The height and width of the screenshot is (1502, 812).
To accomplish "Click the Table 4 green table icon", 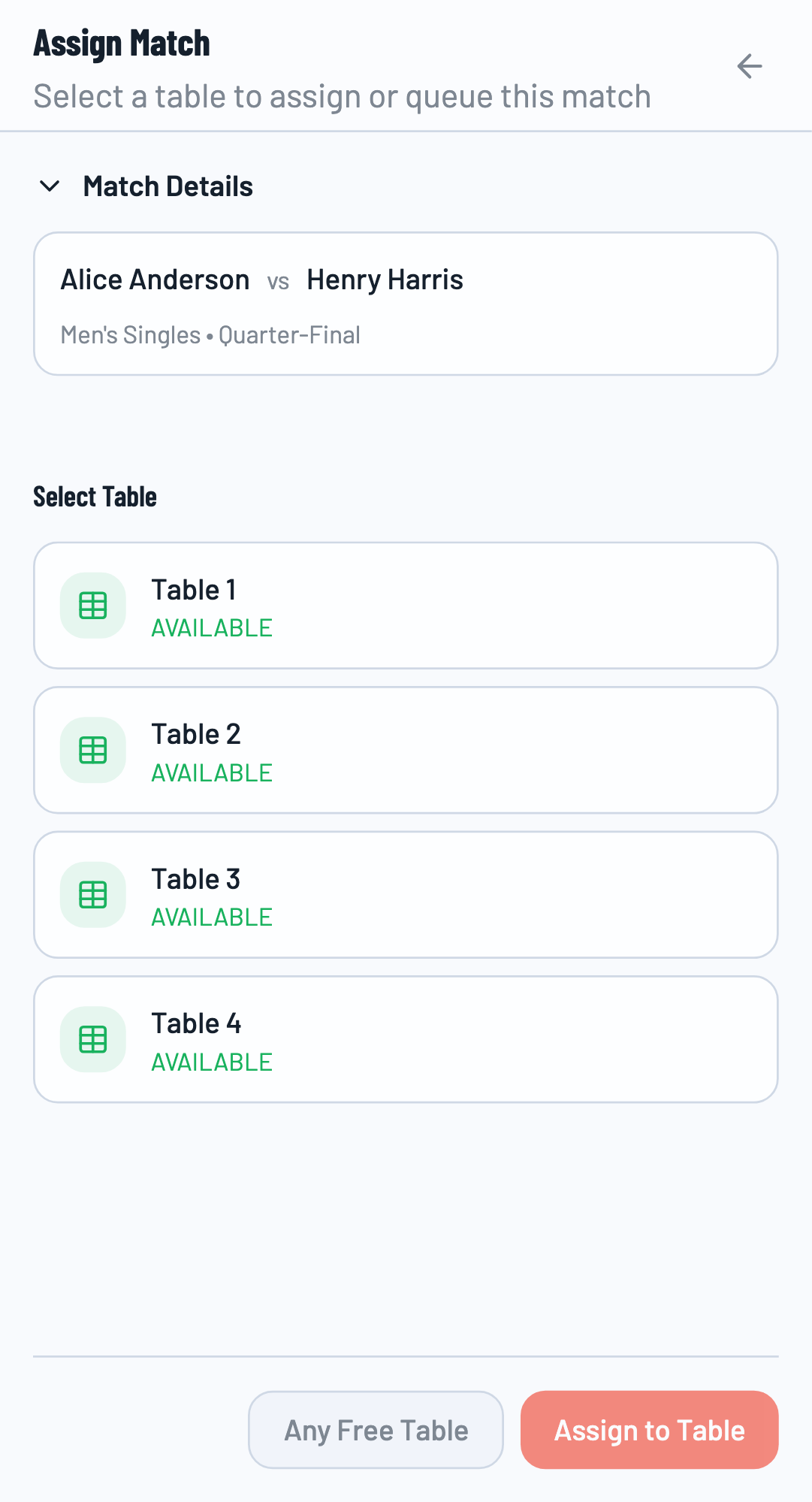I will (x=92, y=1038).
